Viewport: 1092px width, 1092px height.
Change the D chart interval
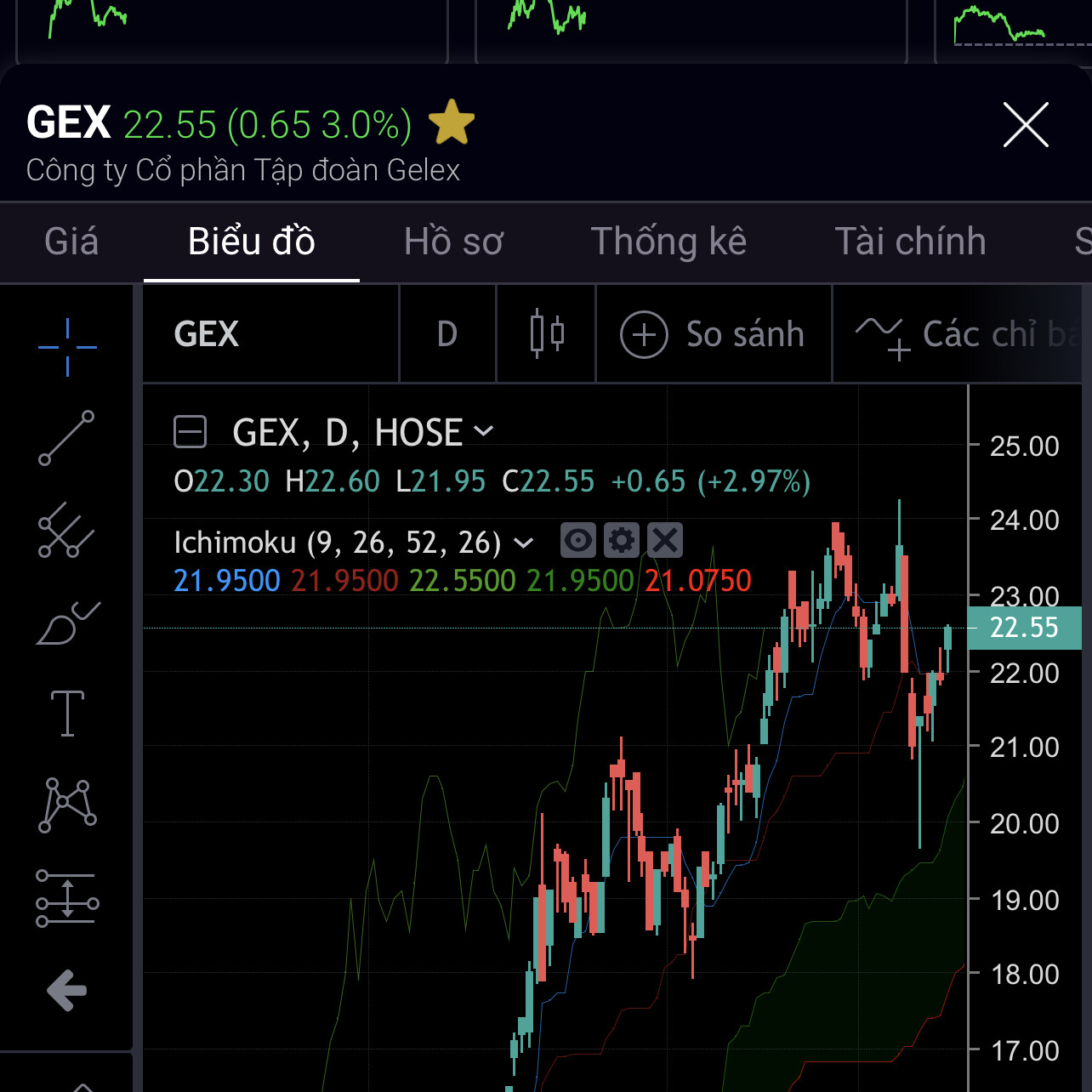tap(447, 334)
